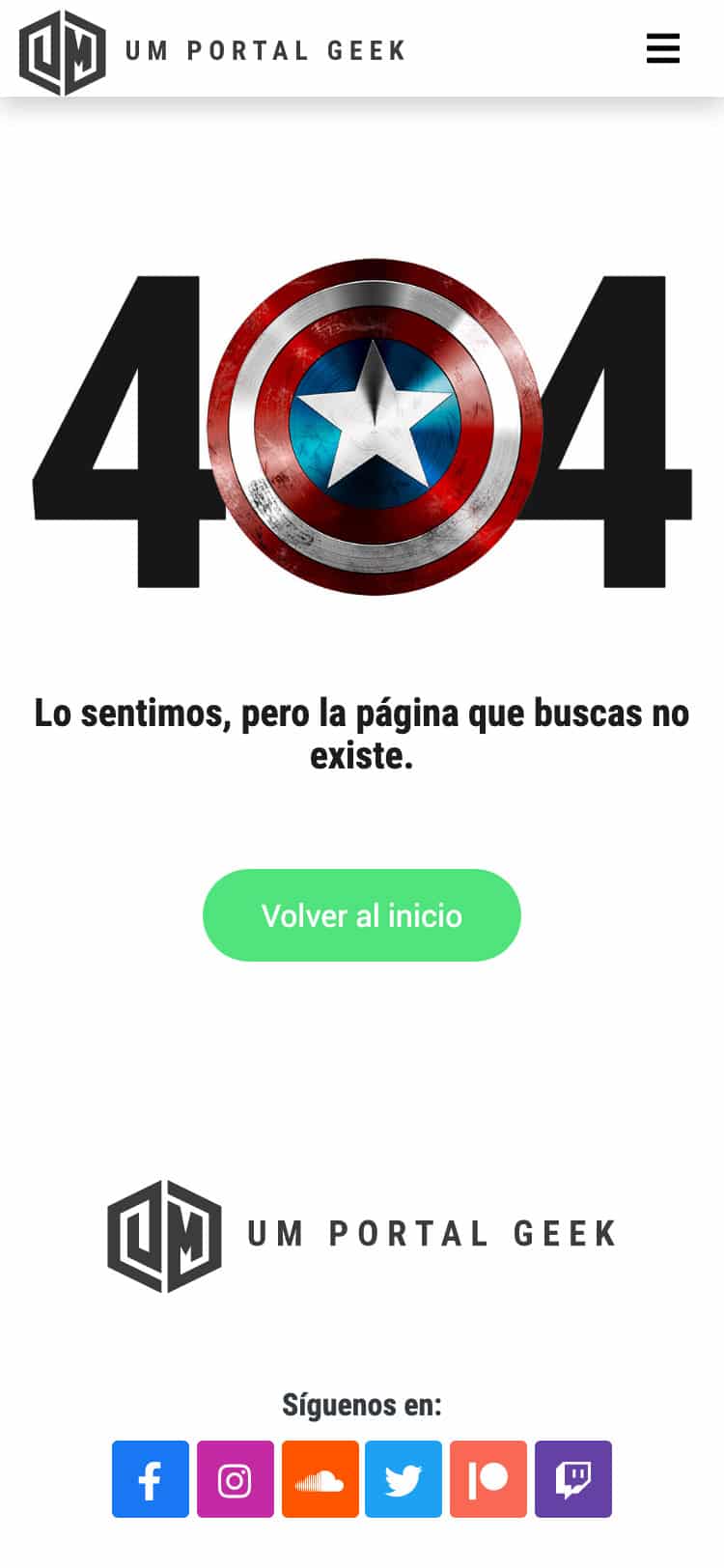Visit the Patreon page

(488, 1479)
